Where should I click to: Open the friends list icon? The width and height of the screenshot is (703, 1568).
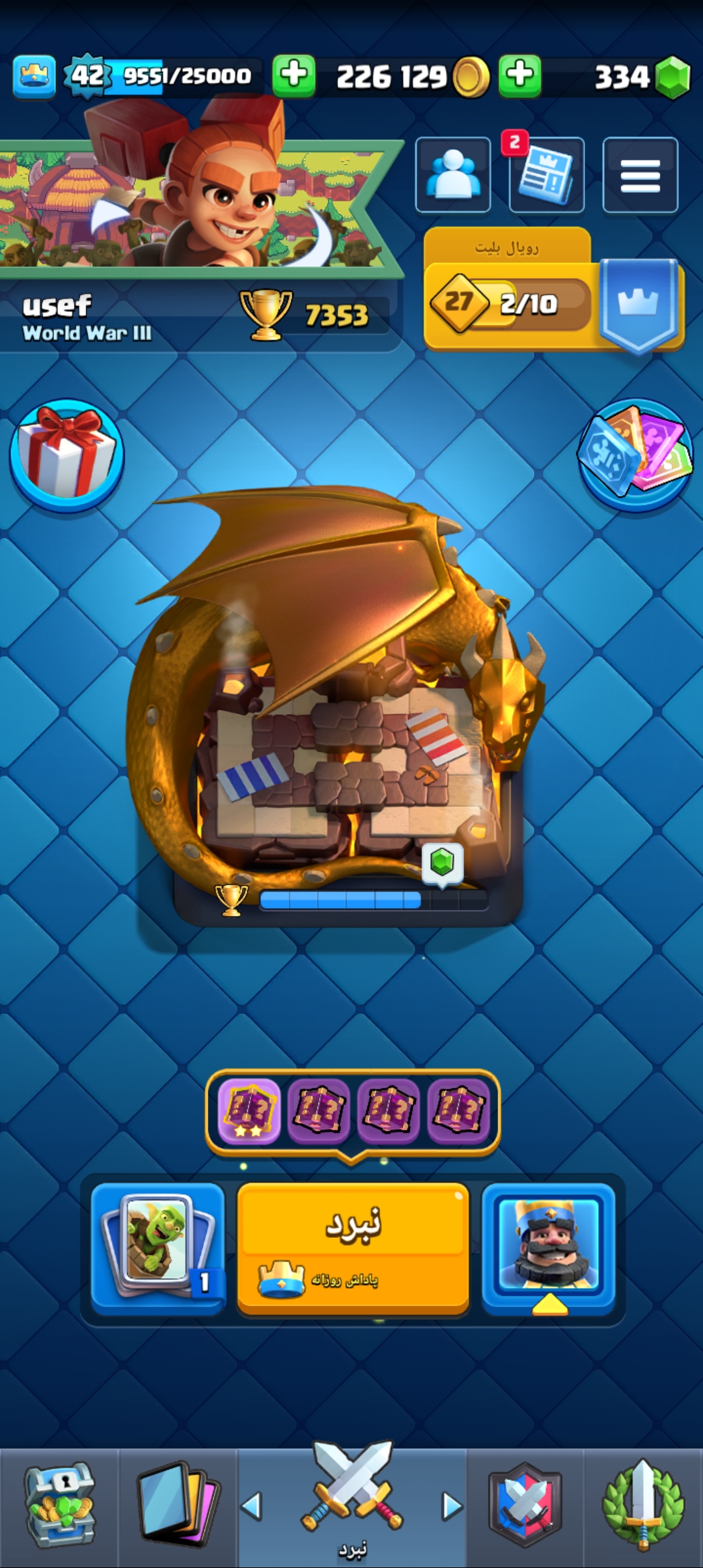pyautogui.click(x=453, y=175)
